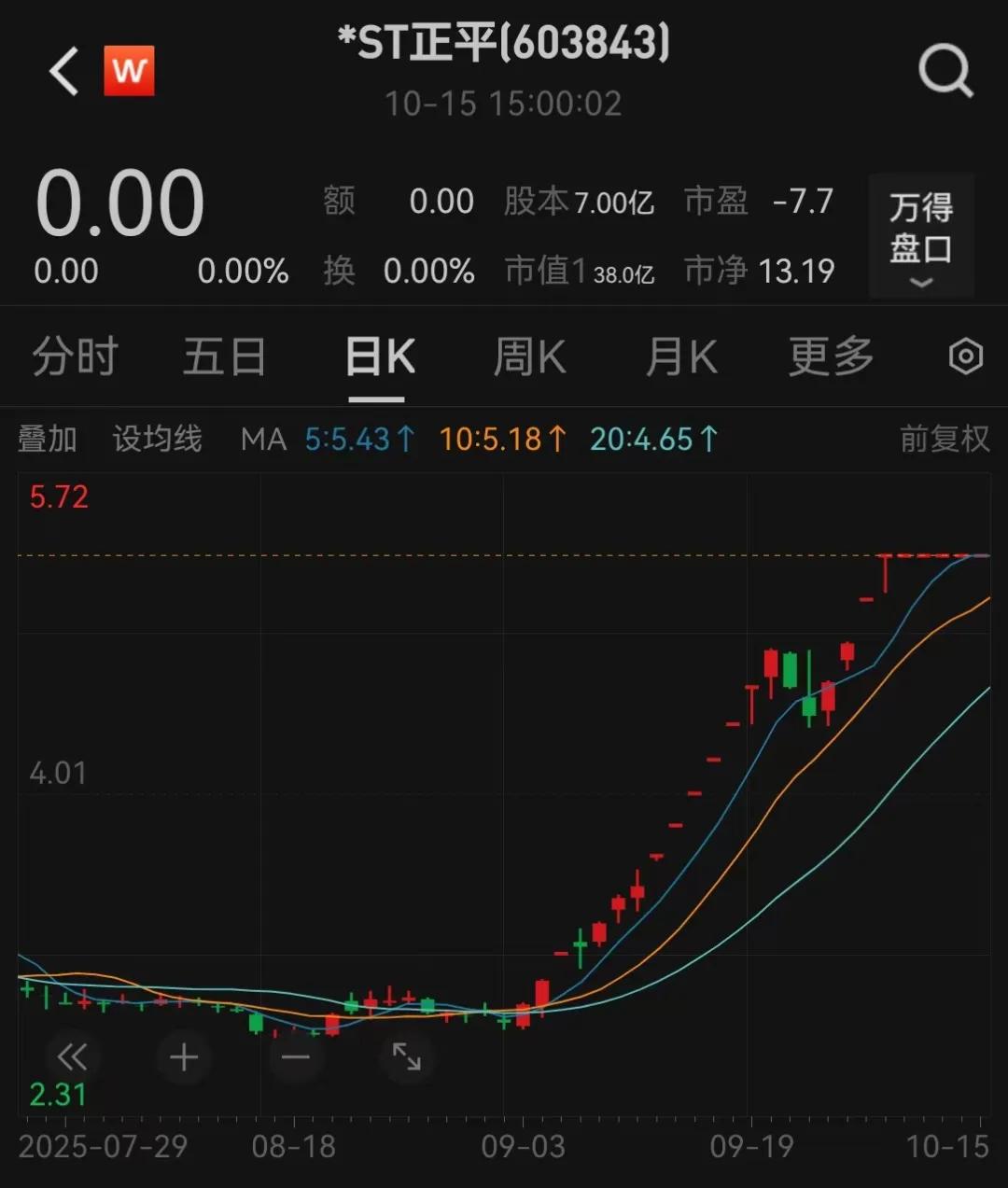Enter fullscreen chart via expand arrows
This screenshot has width=1008, height=1188.
pos(407,1057)
